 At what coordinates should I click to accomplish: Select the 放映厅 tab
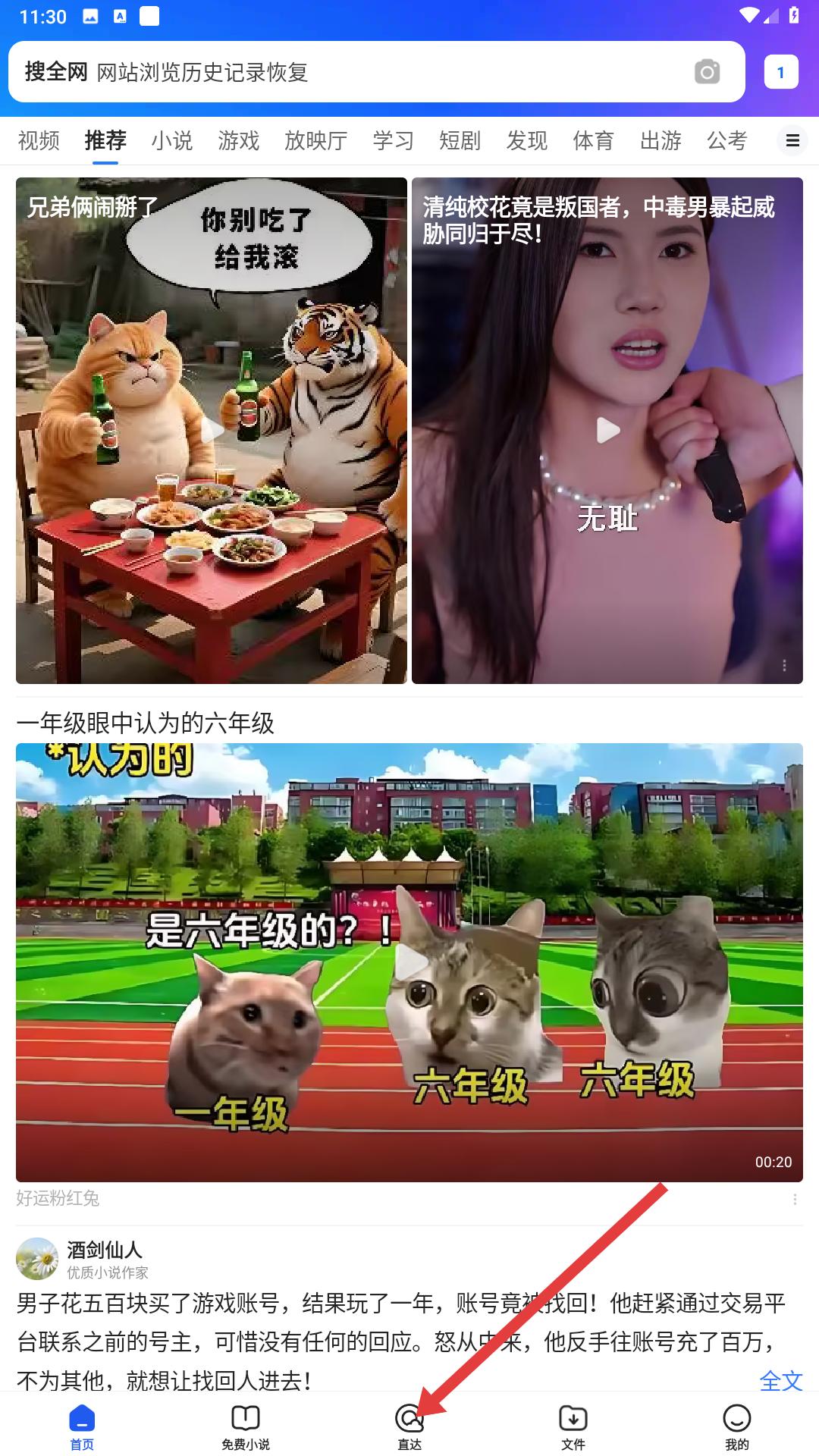[x=315, y=140]
